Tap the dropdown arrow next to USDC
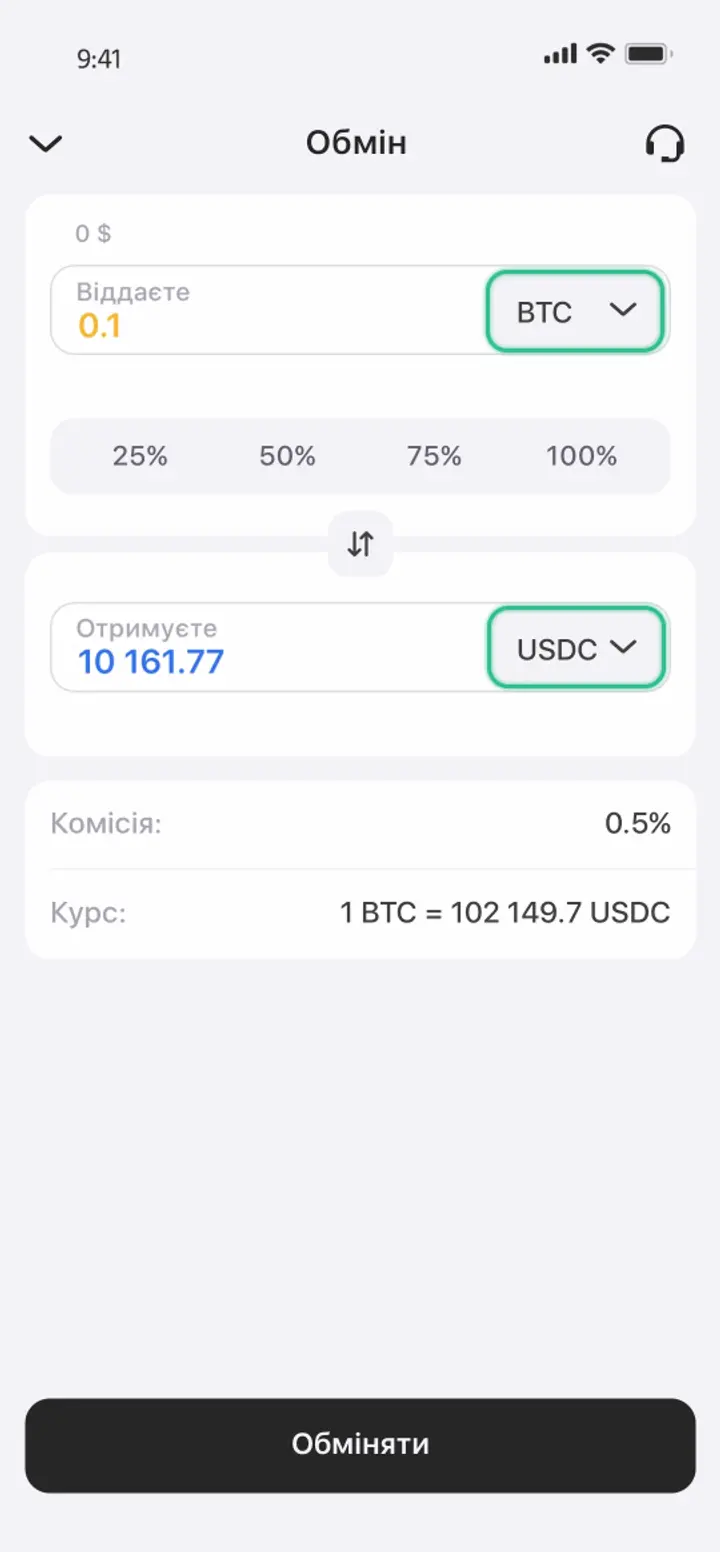Viewport: 720px width, 1552px height. tap(624, 648)
